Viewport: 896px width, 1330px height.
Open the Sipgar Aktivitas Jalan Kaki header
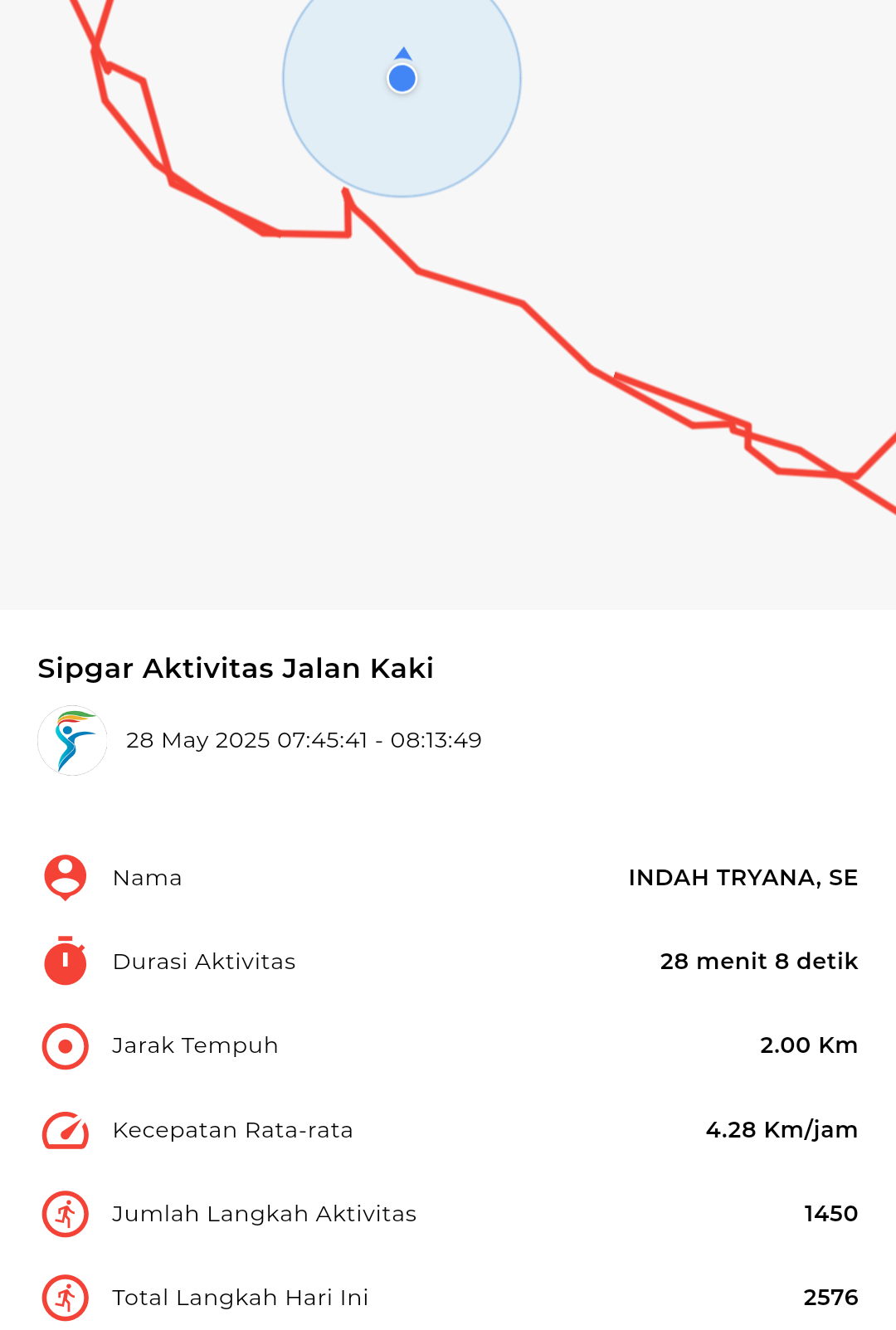(235, 667)
